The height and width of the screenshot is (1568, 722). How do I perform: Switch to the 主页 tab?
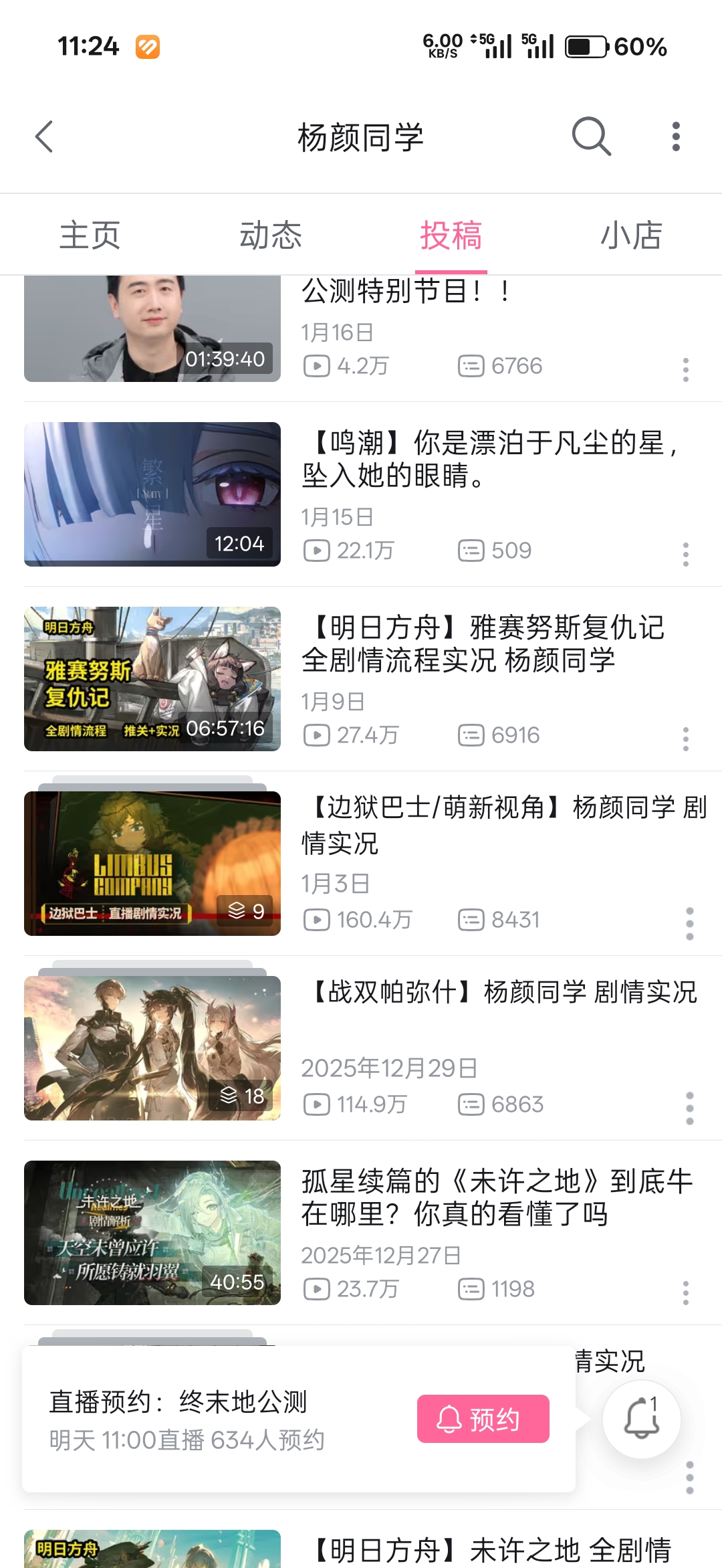point(90,235)
